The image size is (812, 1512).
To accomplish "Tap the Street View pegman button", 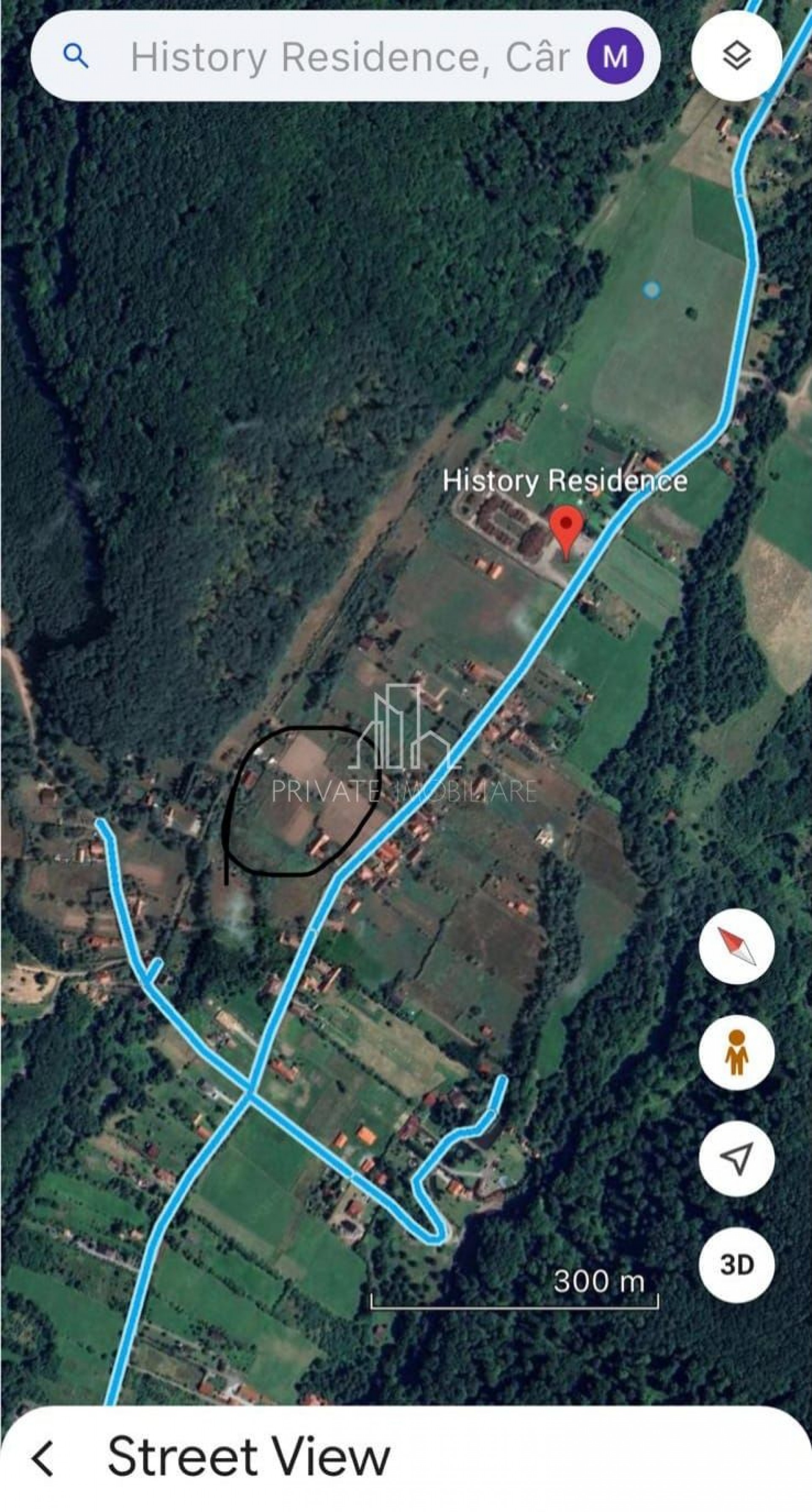I will (x=736, y=1053).
